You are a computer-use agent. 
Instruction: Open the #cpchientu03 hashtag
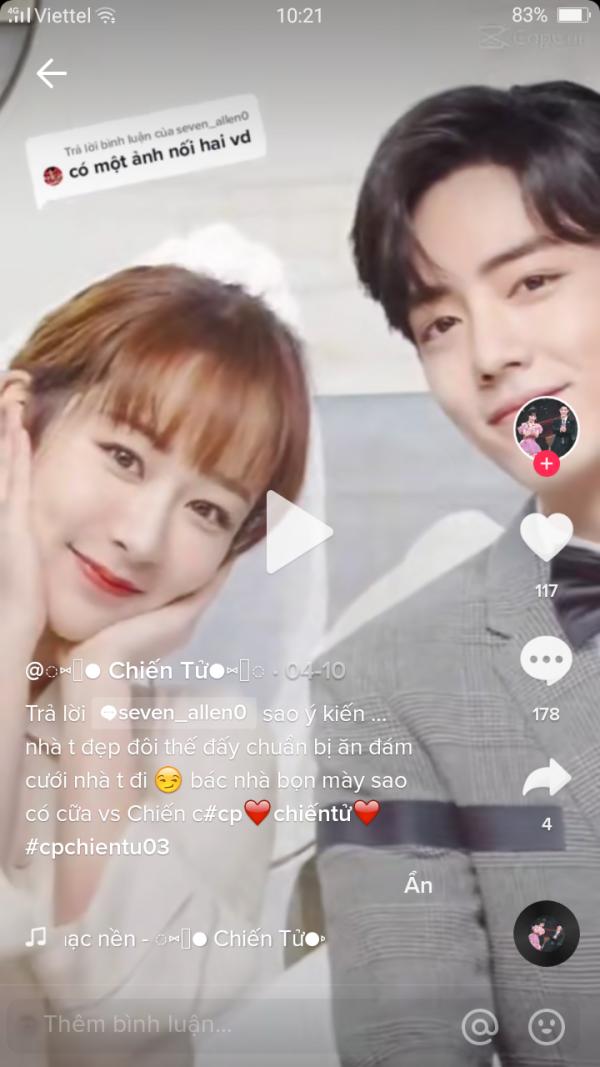[x=97, y=847]
